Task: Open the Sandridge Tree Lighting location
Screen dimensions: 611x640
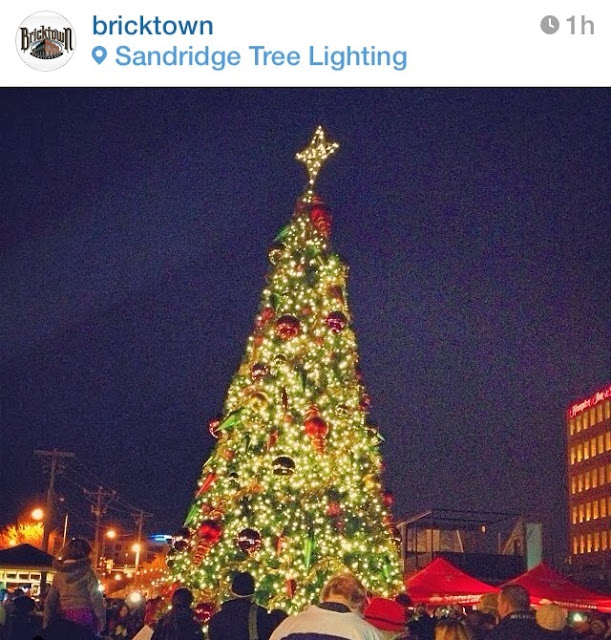Action: click(x=260, y=57)
